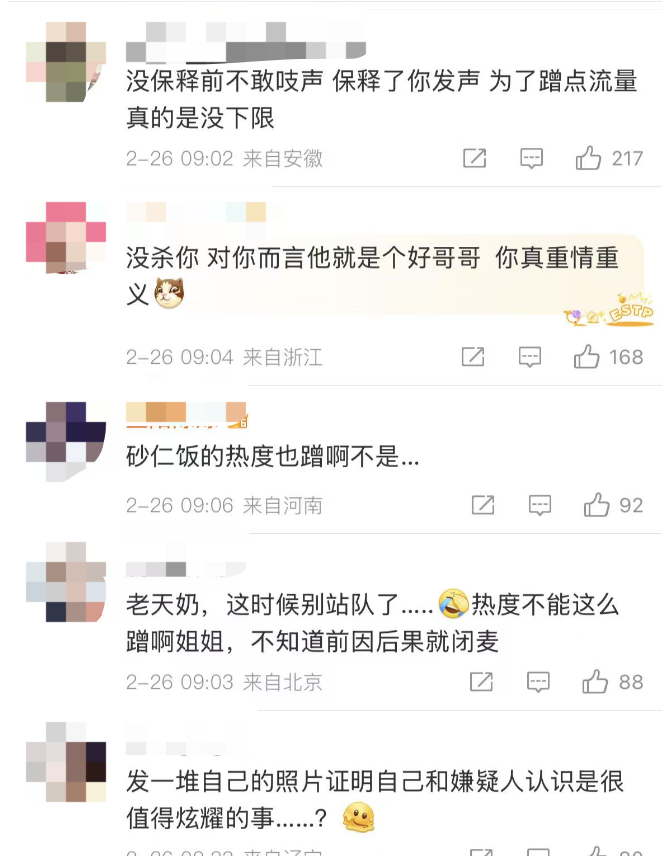Open avatar of the 没杀你 commenter

pos(65,238)
